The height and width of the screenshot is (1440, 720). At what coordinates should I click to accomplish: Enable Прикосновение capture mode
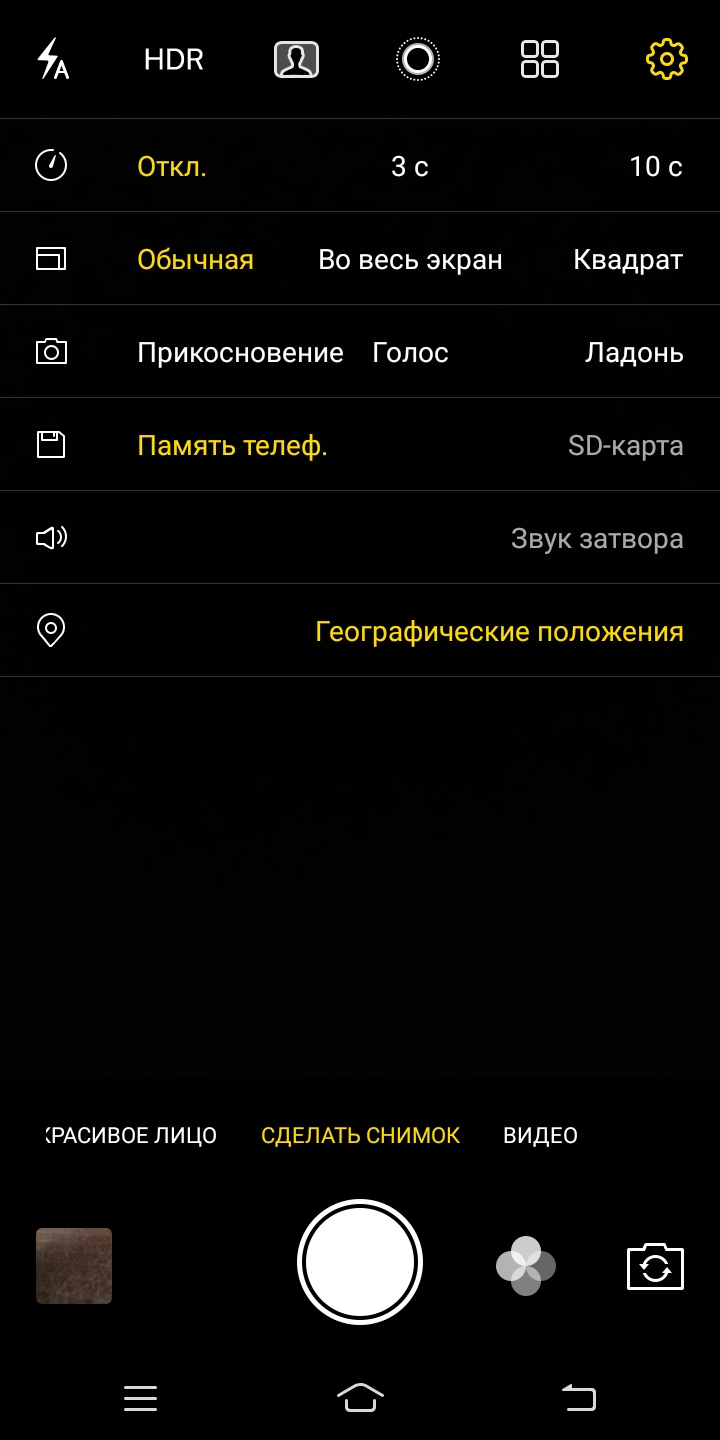pyautogui.click(x=240, y=353)
